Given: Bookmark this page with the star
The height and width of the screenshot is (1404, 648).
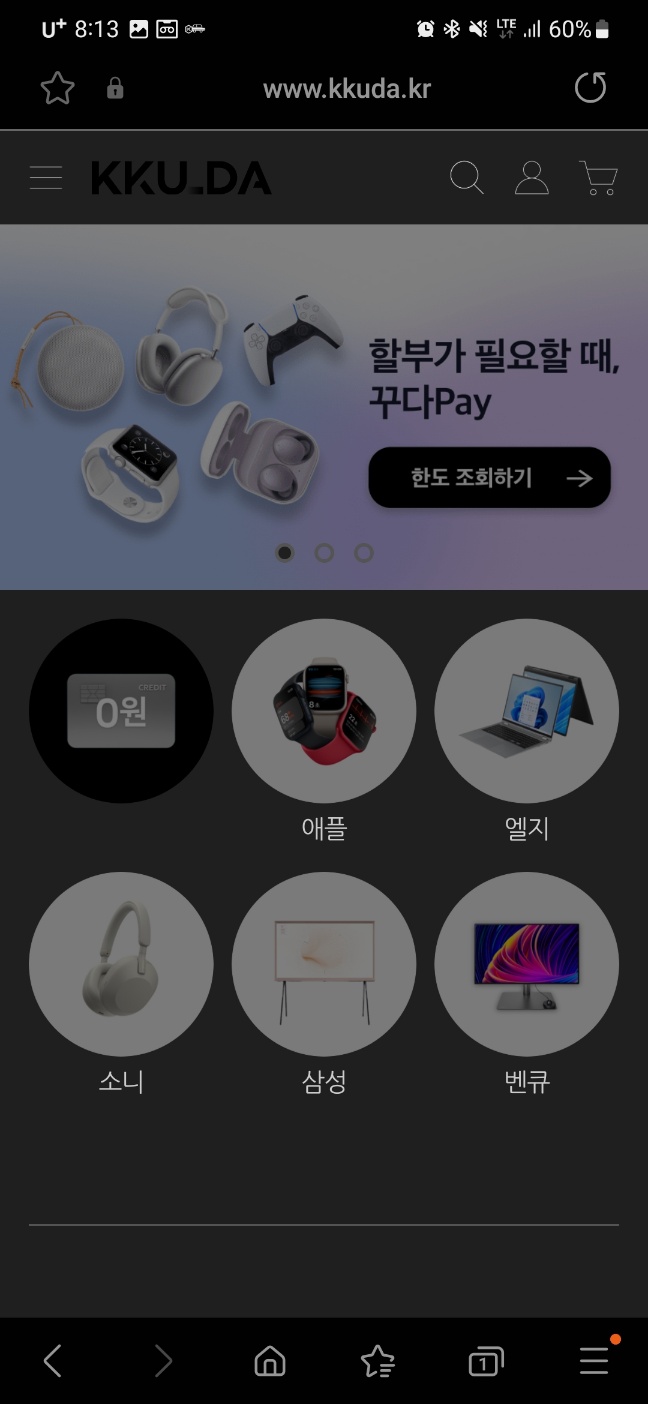Looking at the screenshot, I should coord(57,88).
